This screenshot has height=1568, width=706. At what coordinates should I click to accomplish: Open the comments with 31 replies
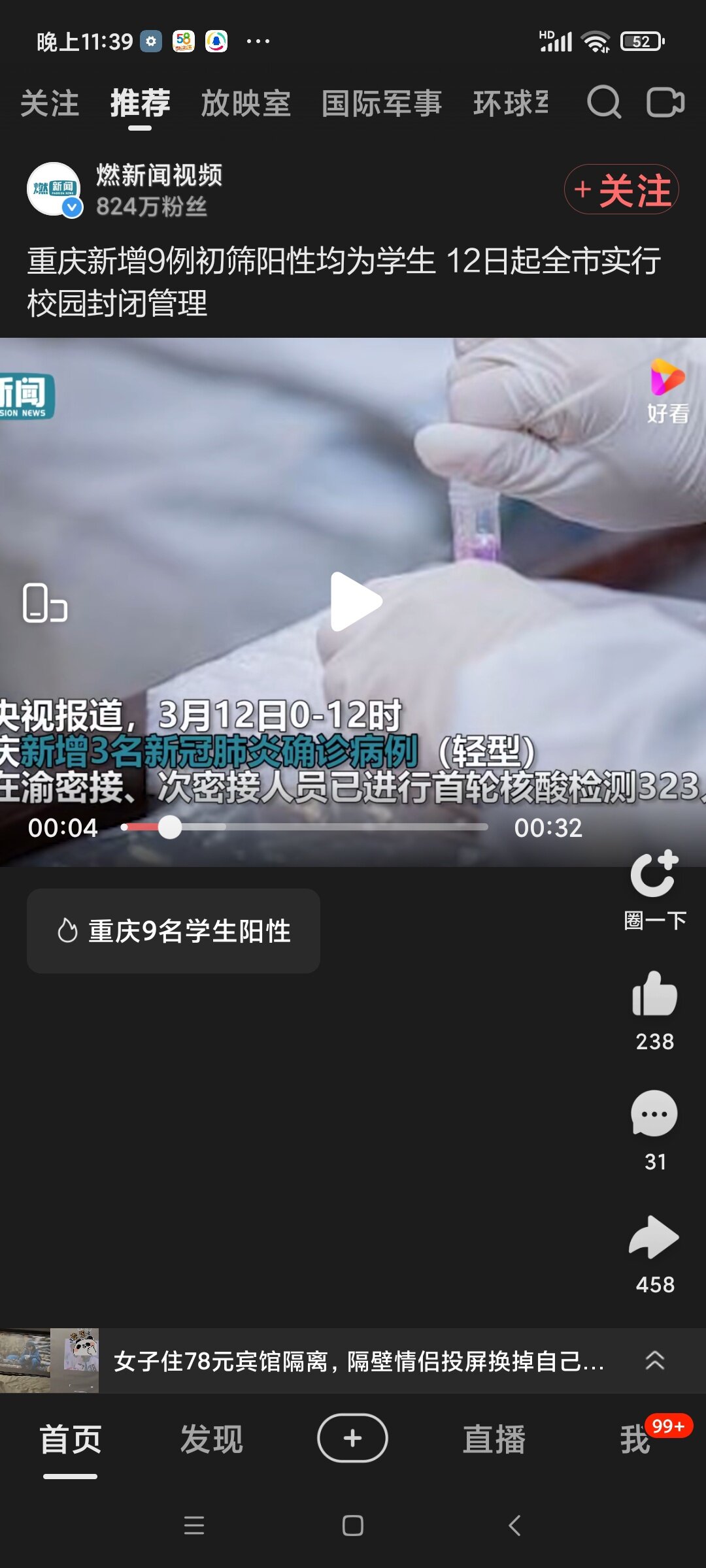click(654, 1115)
